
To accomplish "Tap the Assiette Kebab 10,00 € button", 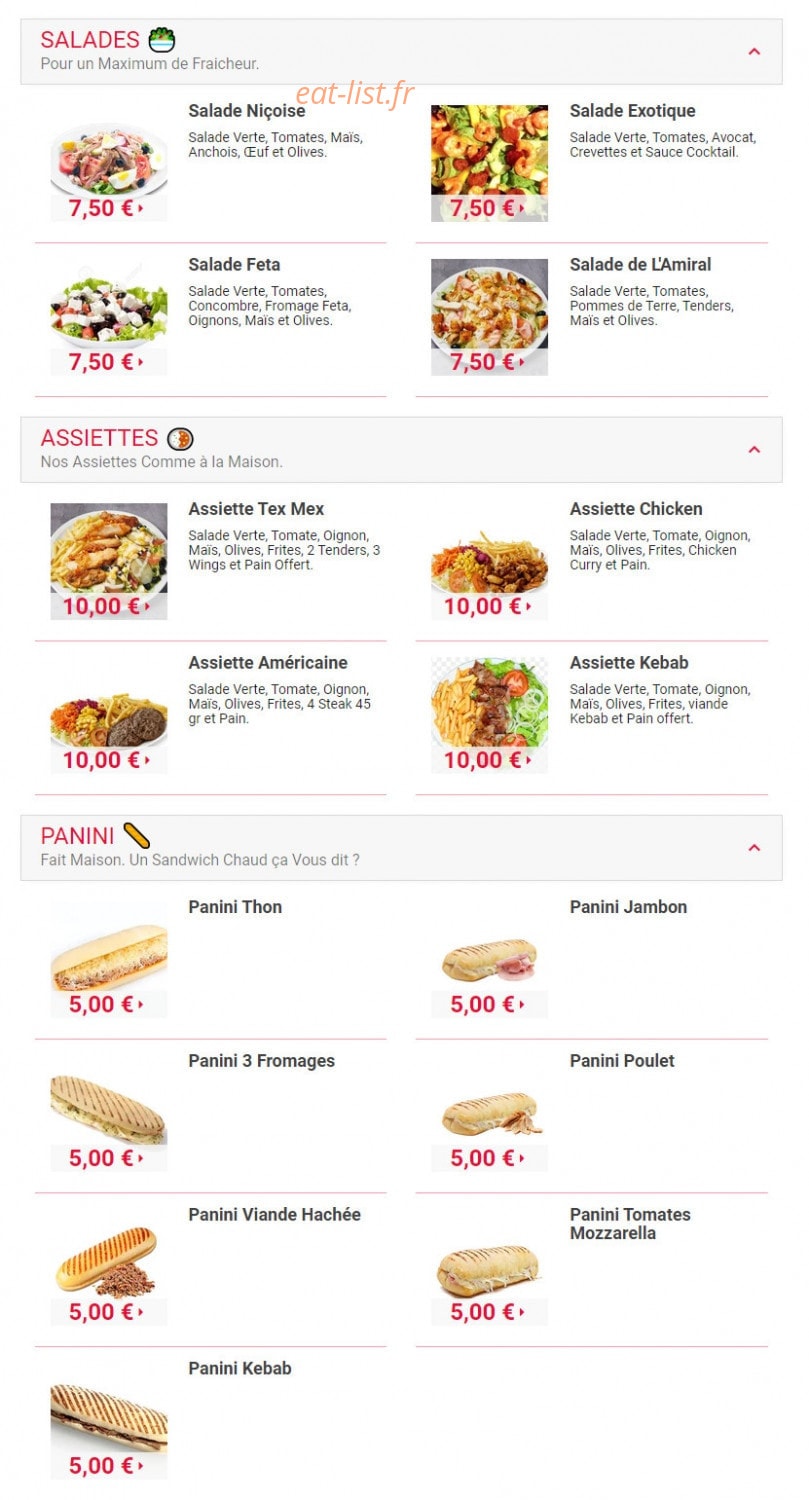I will click(489, 760).
